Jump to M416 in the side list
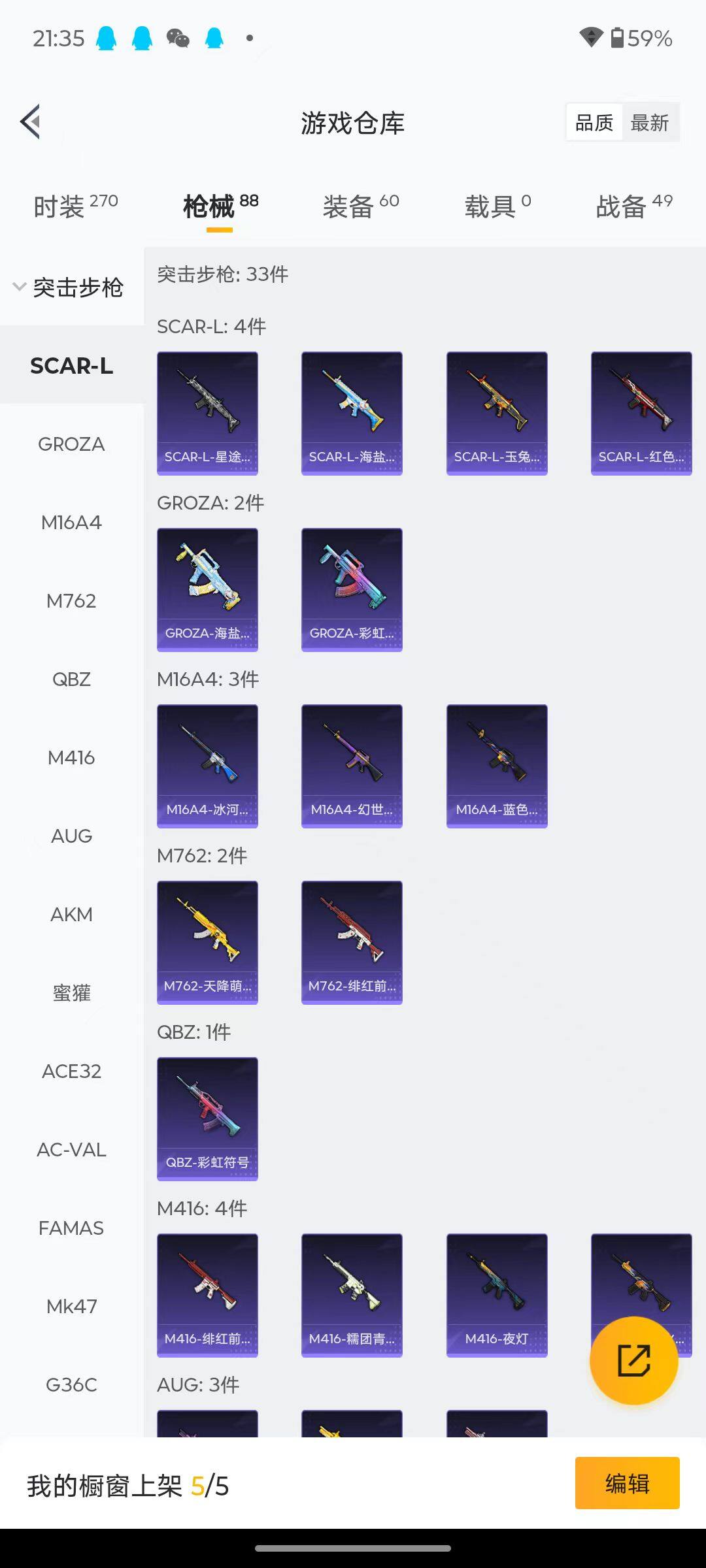 pyautogui.click(x=71, y=758)
